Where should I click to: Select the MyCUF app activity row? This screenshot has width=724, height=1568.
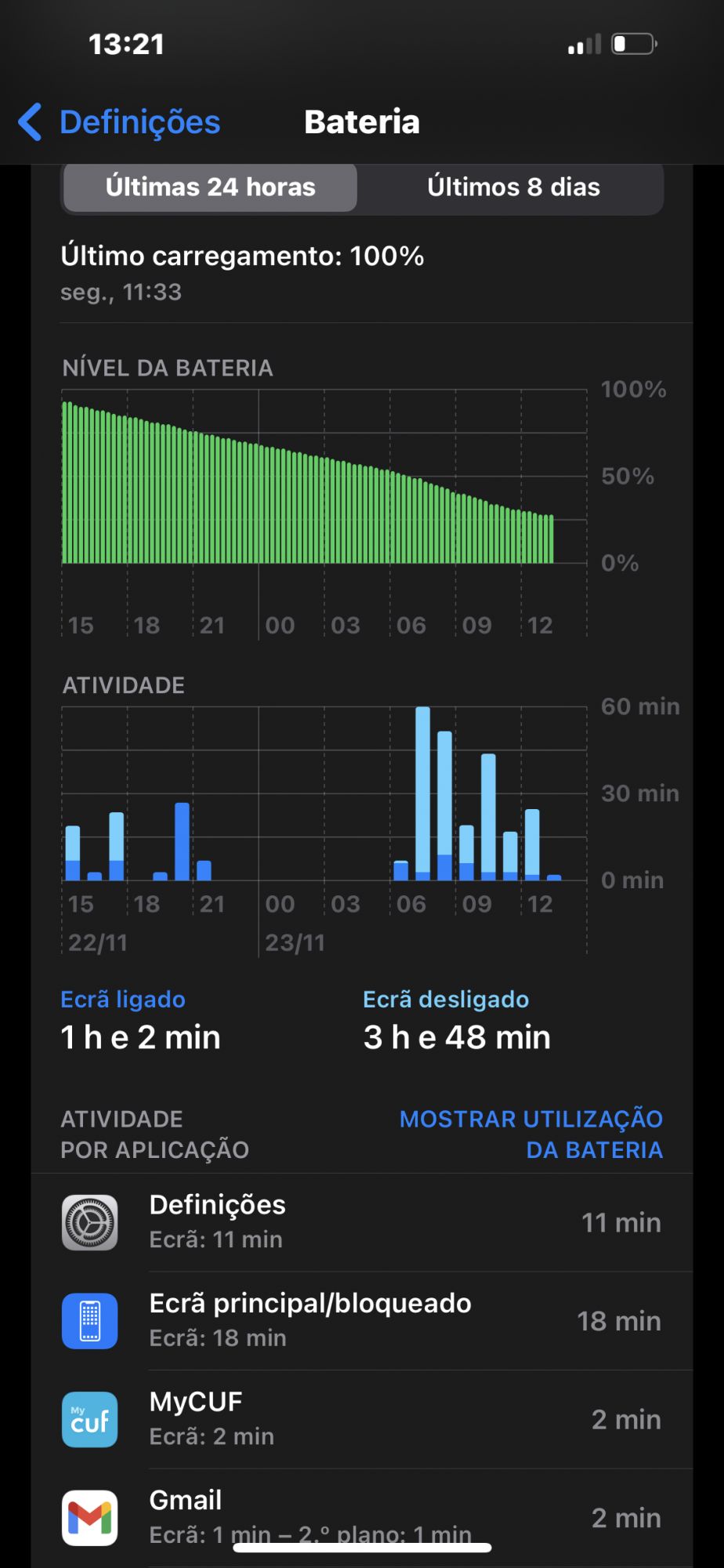point(362,1419)
